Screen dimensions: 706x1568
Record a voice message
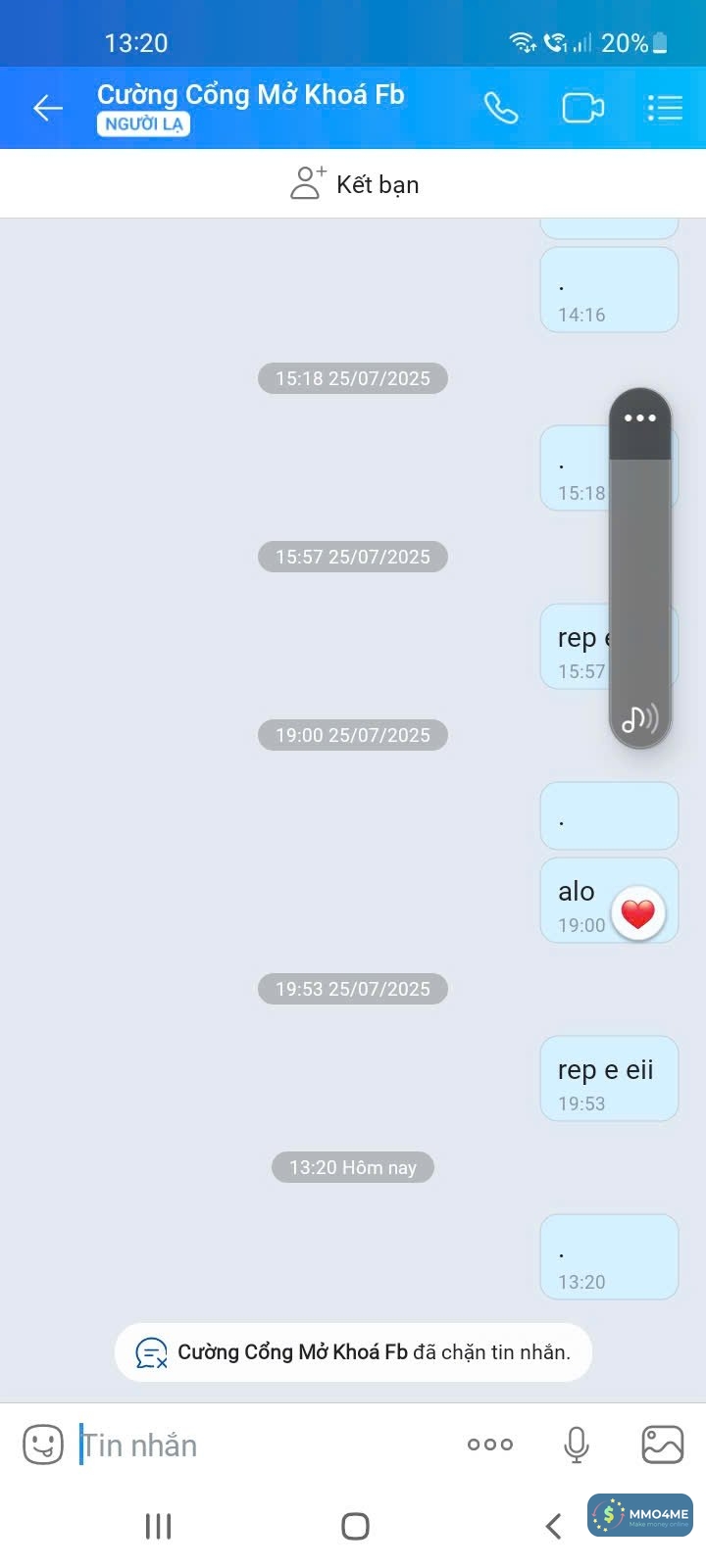point(577,1445)
